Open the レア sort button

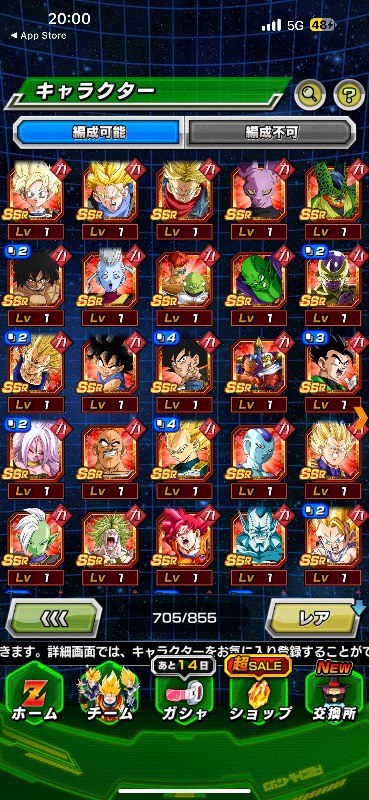pyautogui.click(x=314, y=618)
